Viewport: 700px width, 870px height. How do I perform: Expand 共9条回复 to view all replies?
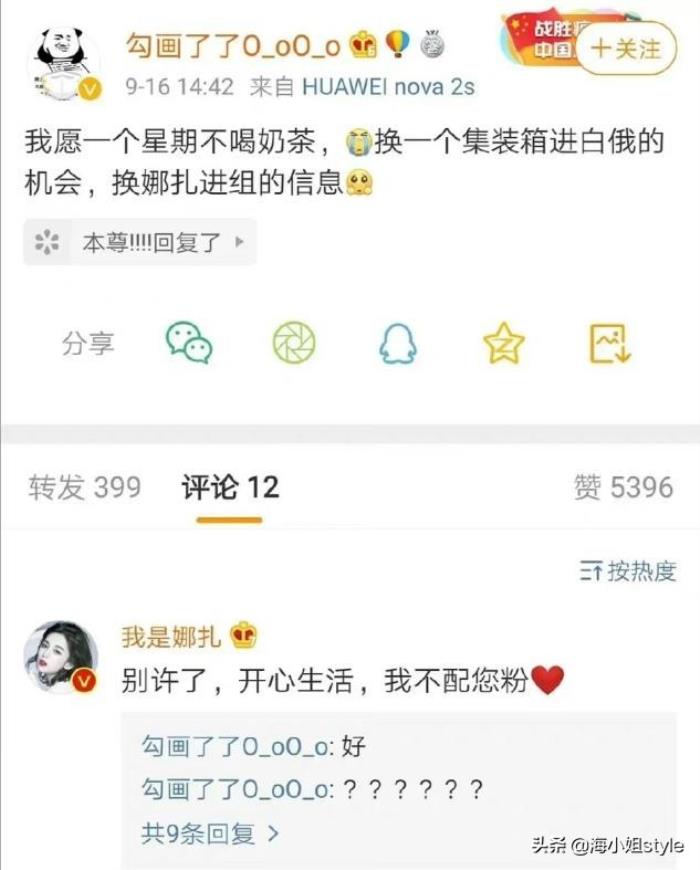210,832
